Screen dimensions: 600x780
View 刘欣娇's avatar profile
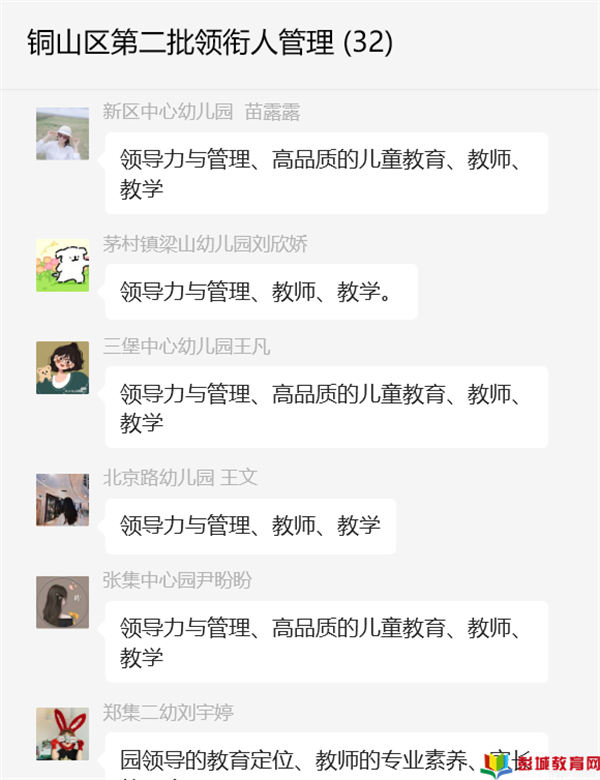pyautogui.click(x=62, y=265)
